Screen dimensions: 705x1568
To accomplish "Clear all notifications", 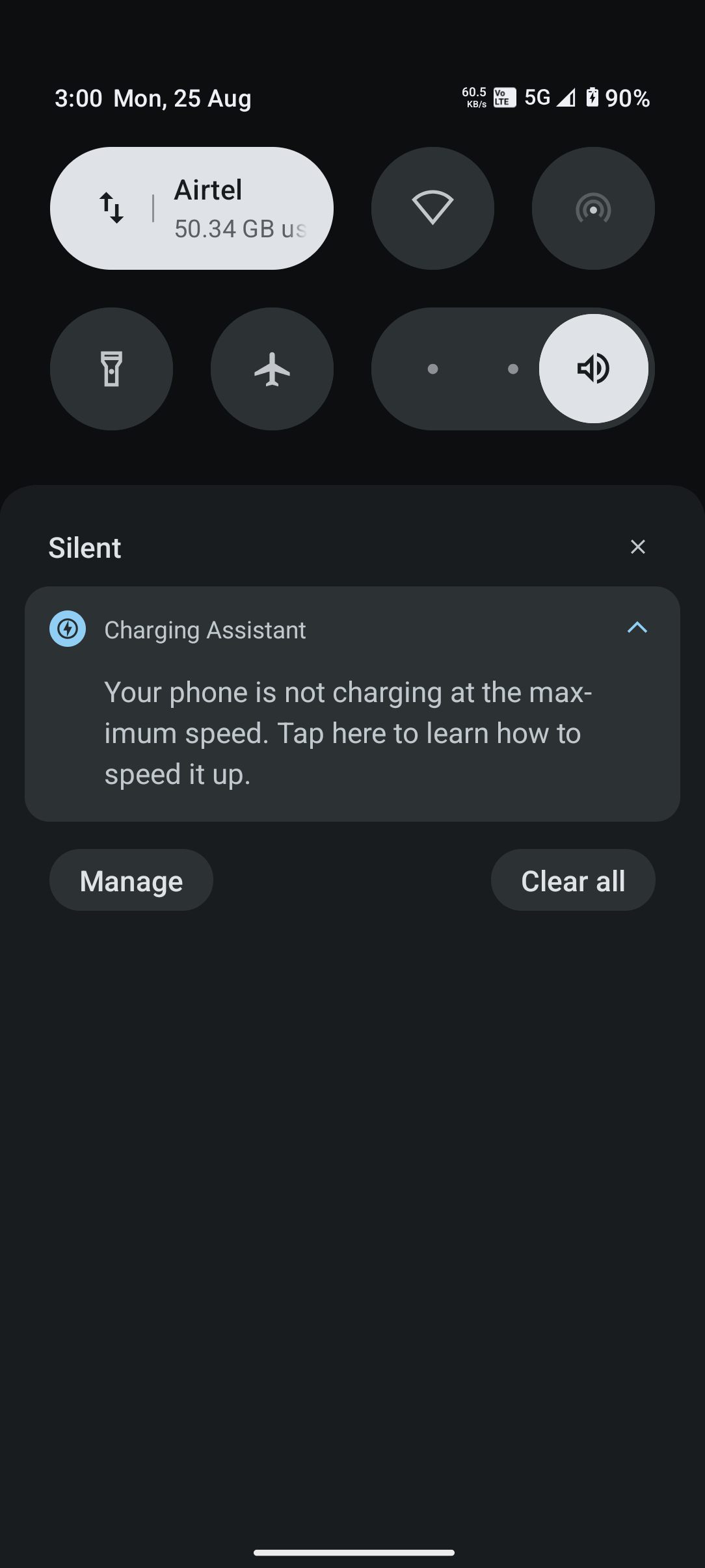I will pos(572,880).
